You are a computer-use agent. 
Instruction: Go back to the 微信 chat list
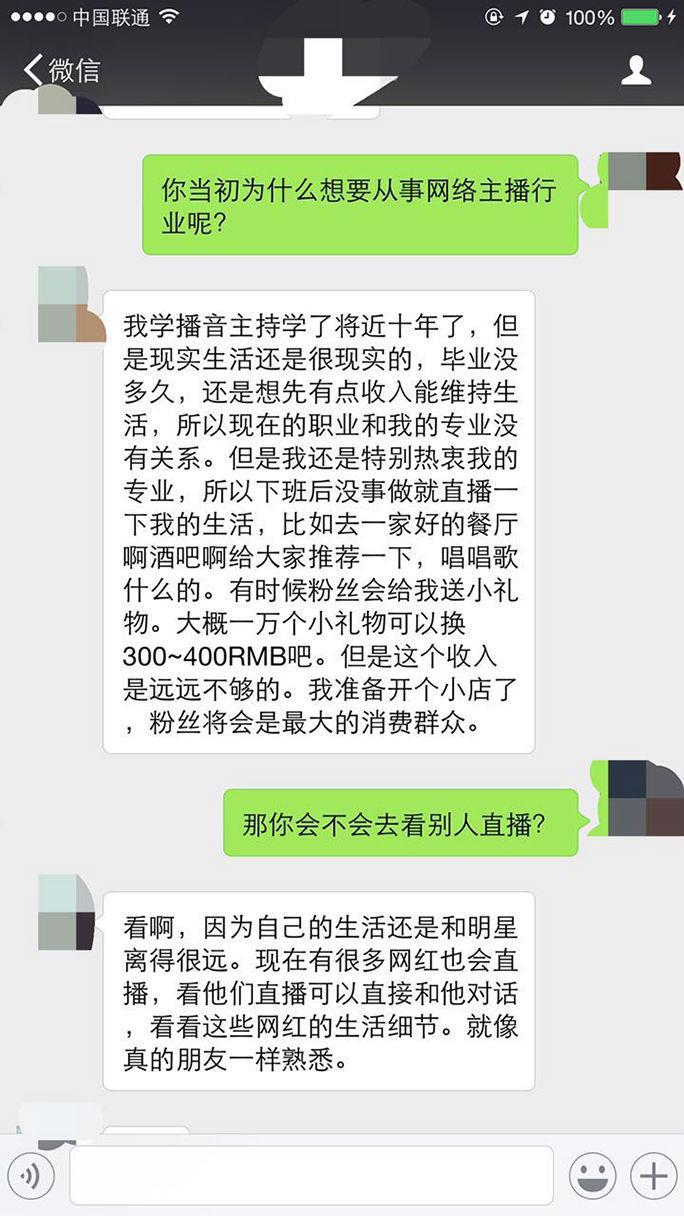62,69
